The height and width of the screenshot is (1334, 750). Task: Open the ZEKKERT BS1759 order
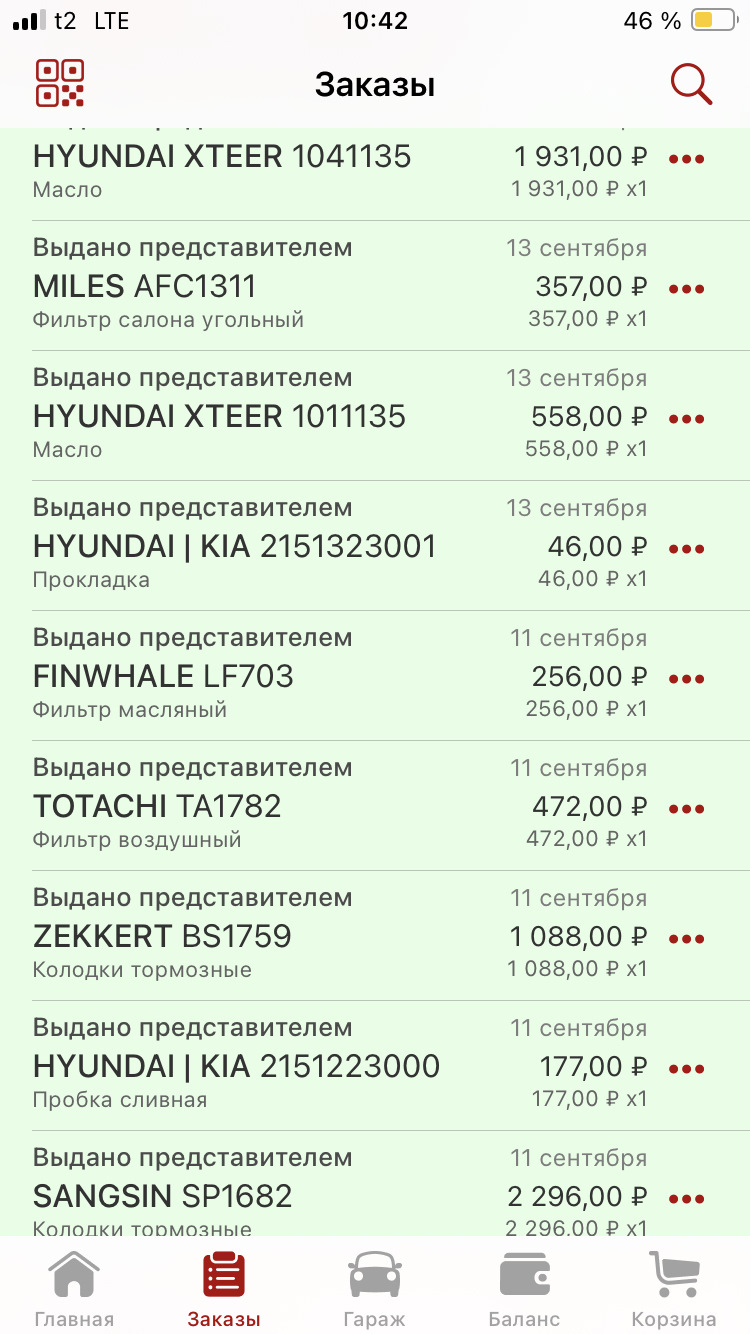click(300, 937)
